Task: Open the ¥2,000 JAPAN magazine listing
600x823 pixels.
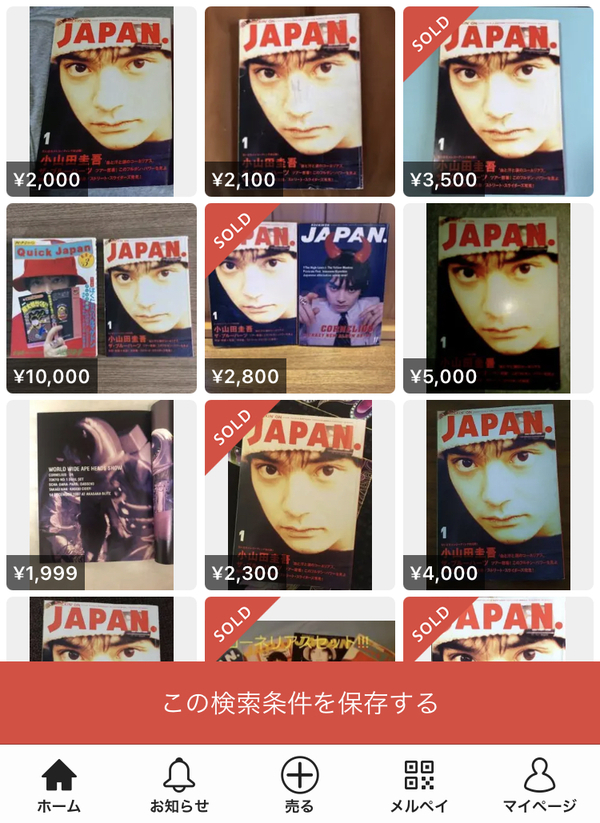Action: [x=101, y=101]
